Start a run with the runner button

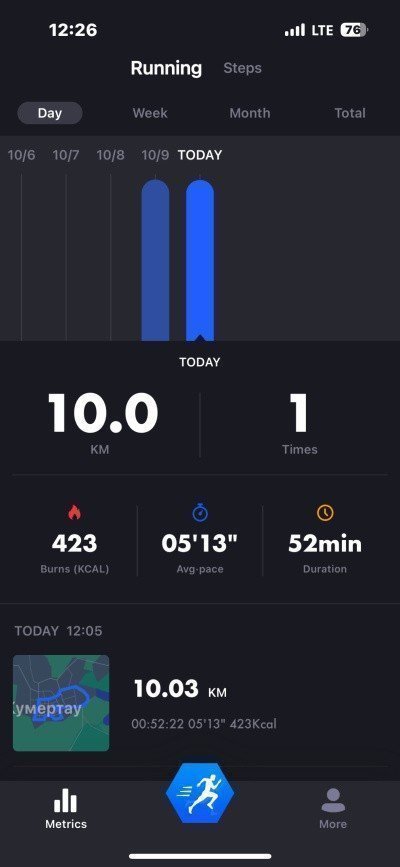click(x=200, y=793)
